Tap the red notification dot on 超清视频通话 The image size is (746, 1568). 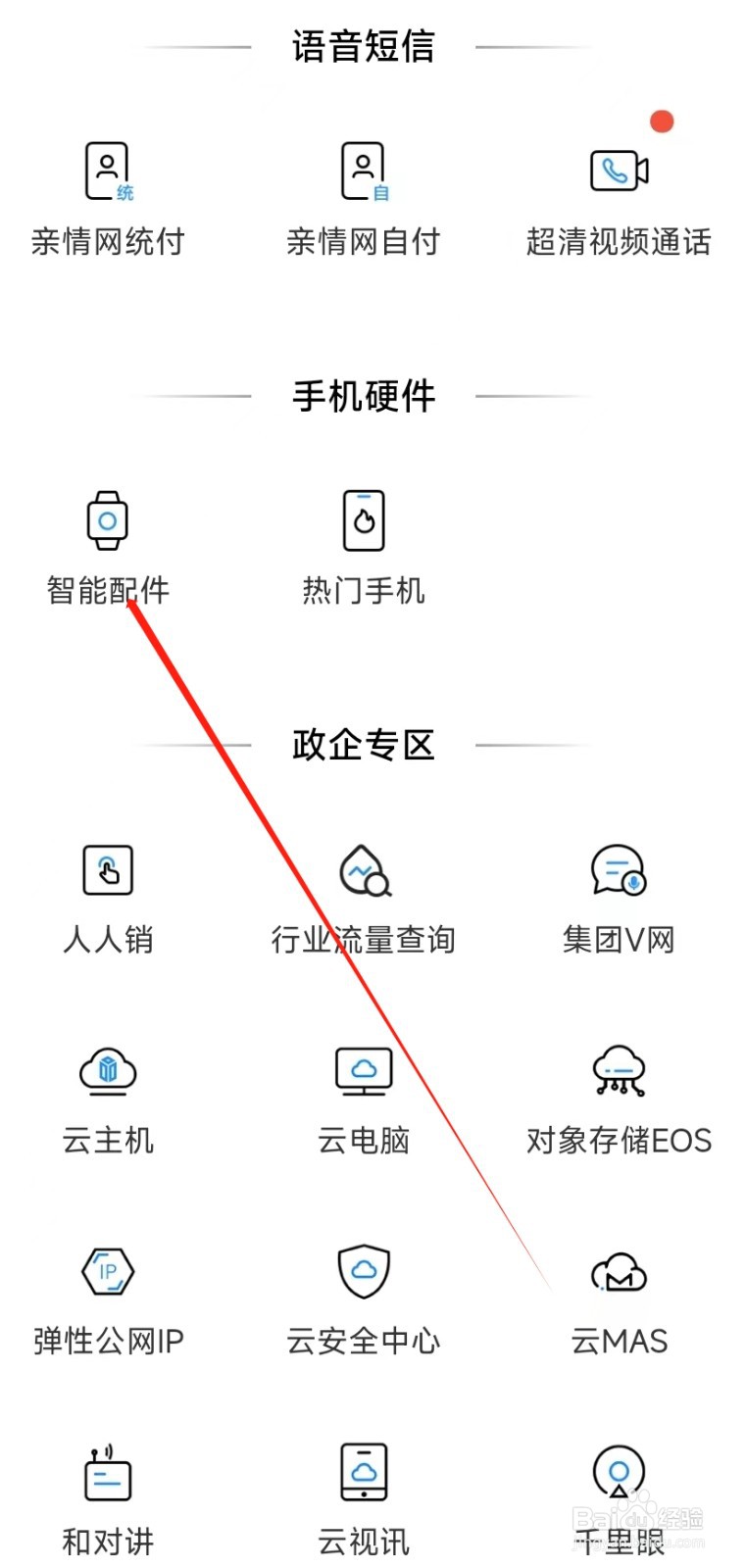pos(663,121)
